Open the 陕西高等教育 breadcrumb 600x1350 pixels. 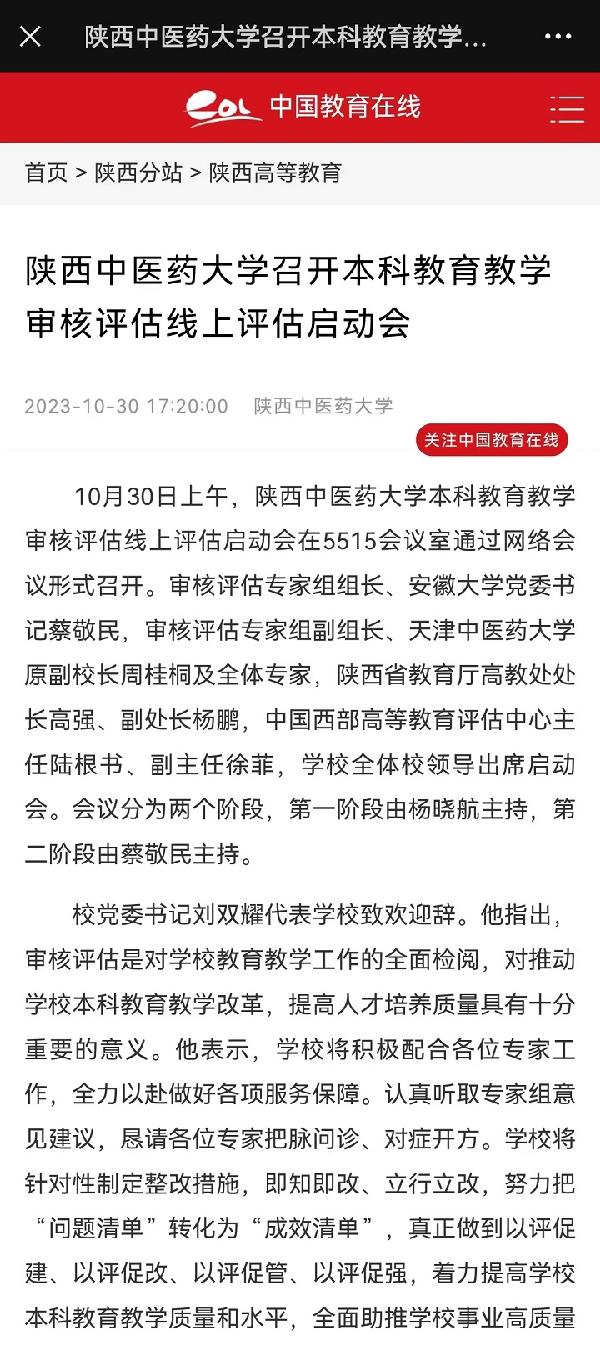(x=275, y=173)
